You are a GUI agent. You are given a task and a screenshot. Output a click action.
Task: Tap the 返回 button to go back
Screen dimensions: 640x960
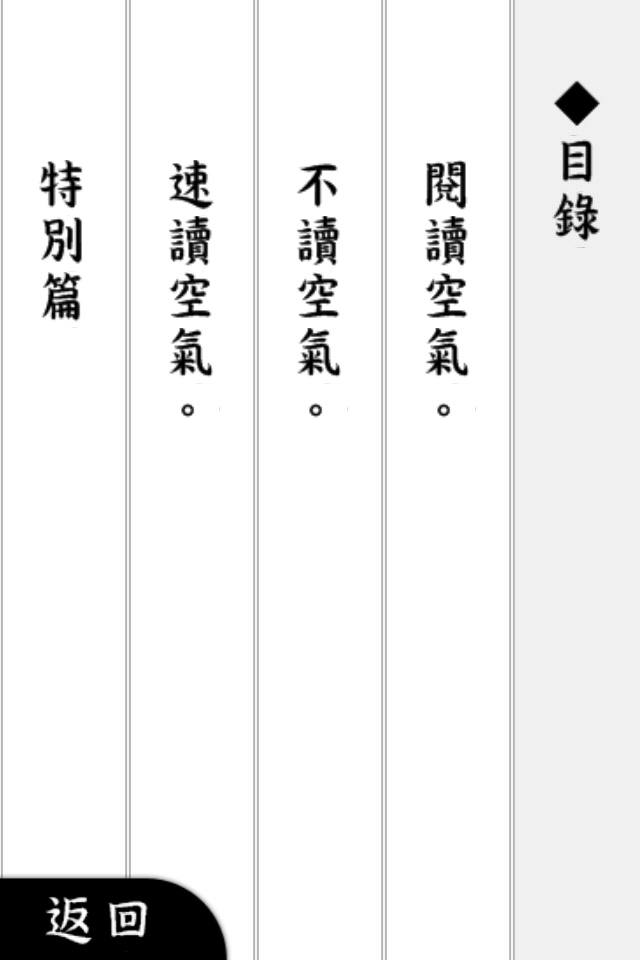(x=98, y=920)
